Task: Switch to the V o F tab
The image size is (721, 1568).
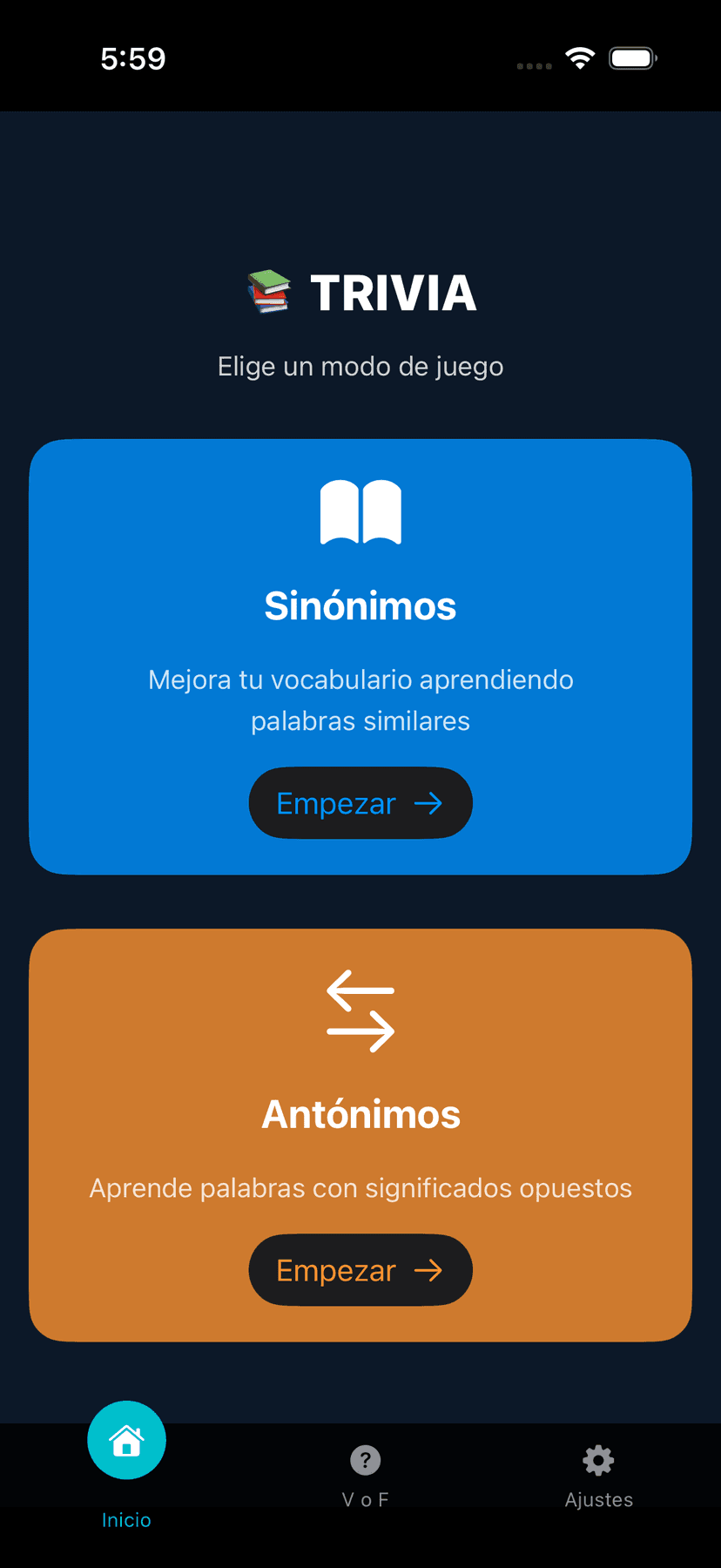Action: (364, 1477)
